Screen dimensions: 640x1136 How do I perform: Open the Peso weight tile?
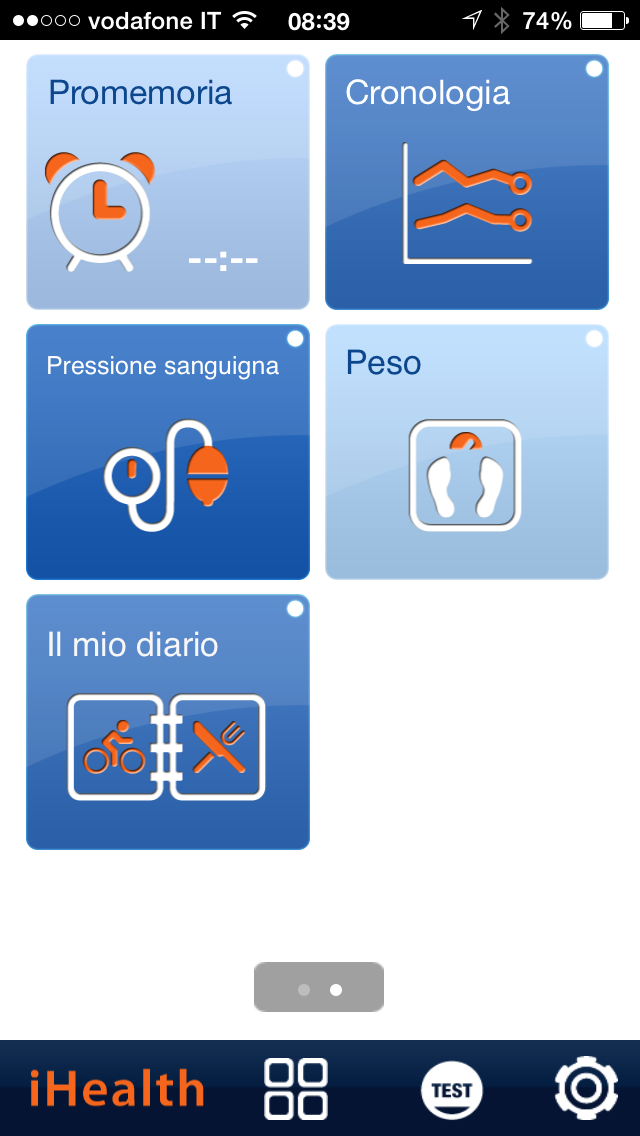467,452
